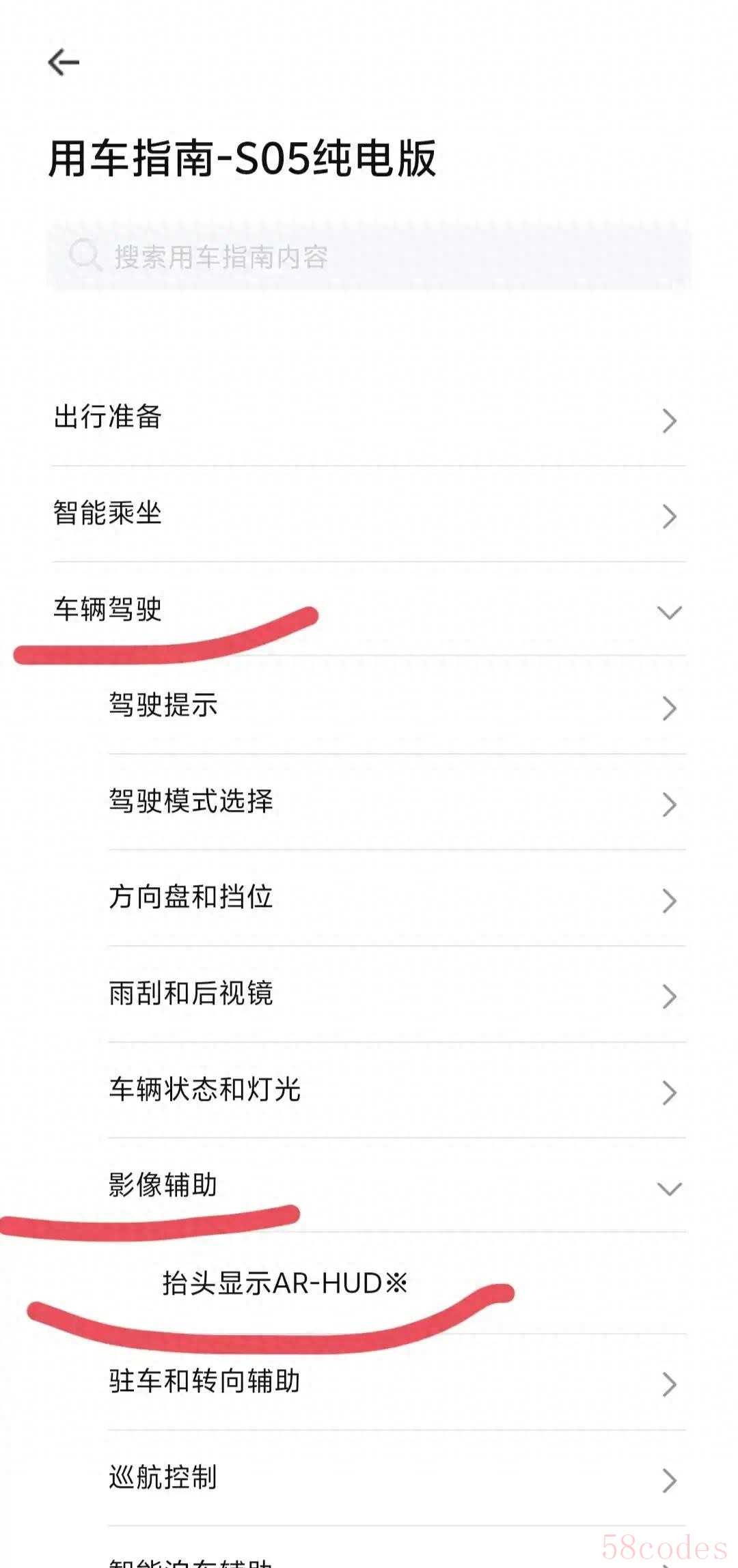
Task: Collapse the 车辆驾驶 section
Action: click(x=369, y=610)
